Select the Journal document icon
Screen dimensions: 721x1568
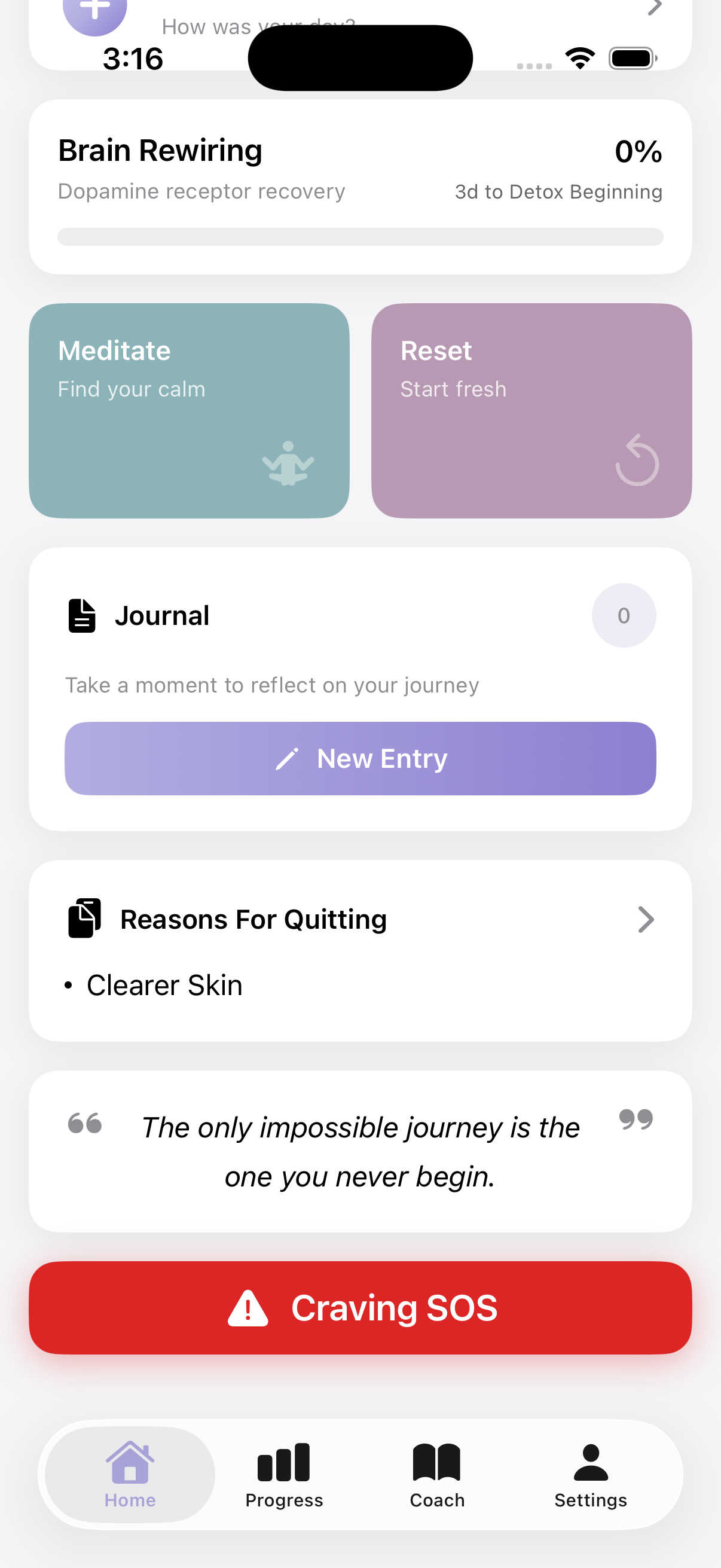[81, 615]
